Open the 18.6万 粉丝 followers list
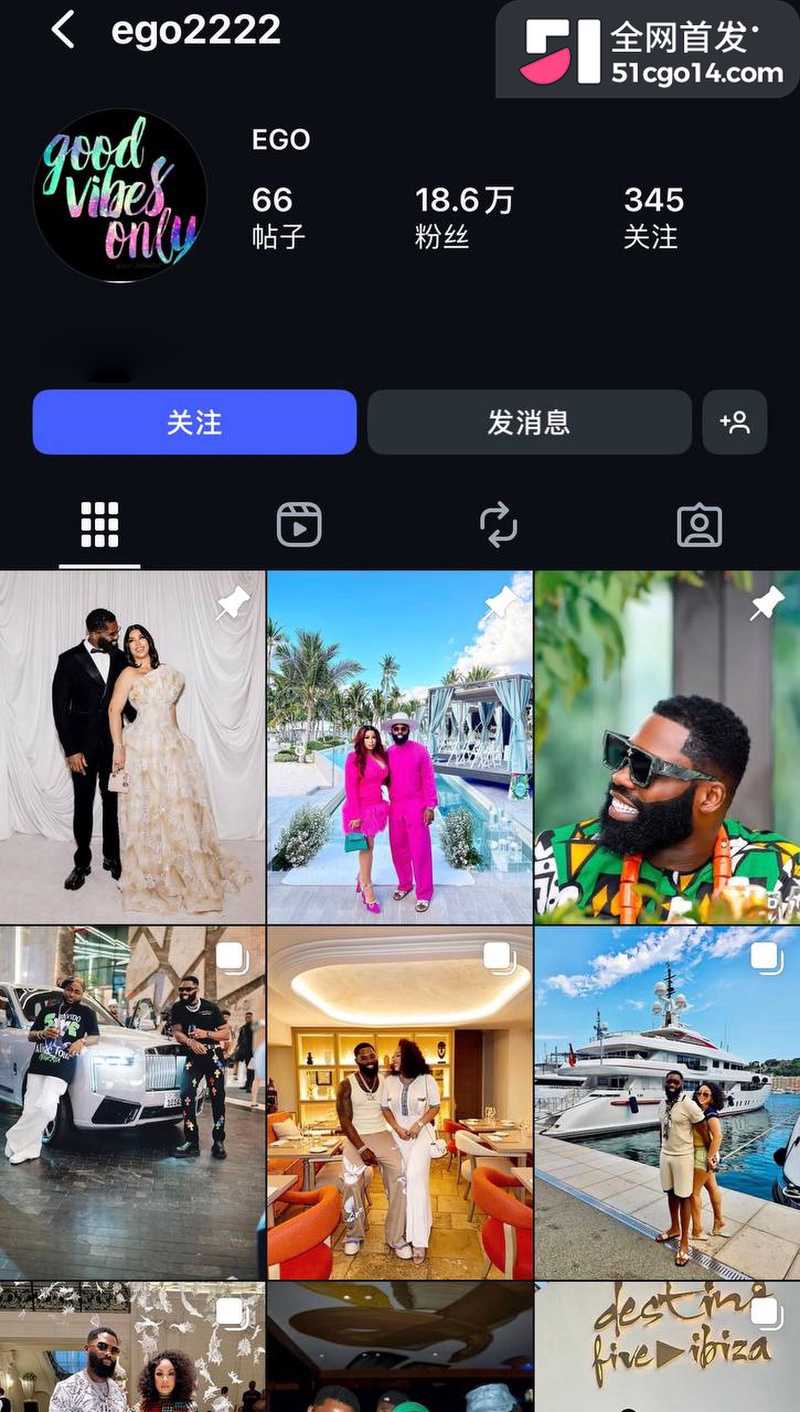The image size is (800, 1412). [x=464, y=216]
